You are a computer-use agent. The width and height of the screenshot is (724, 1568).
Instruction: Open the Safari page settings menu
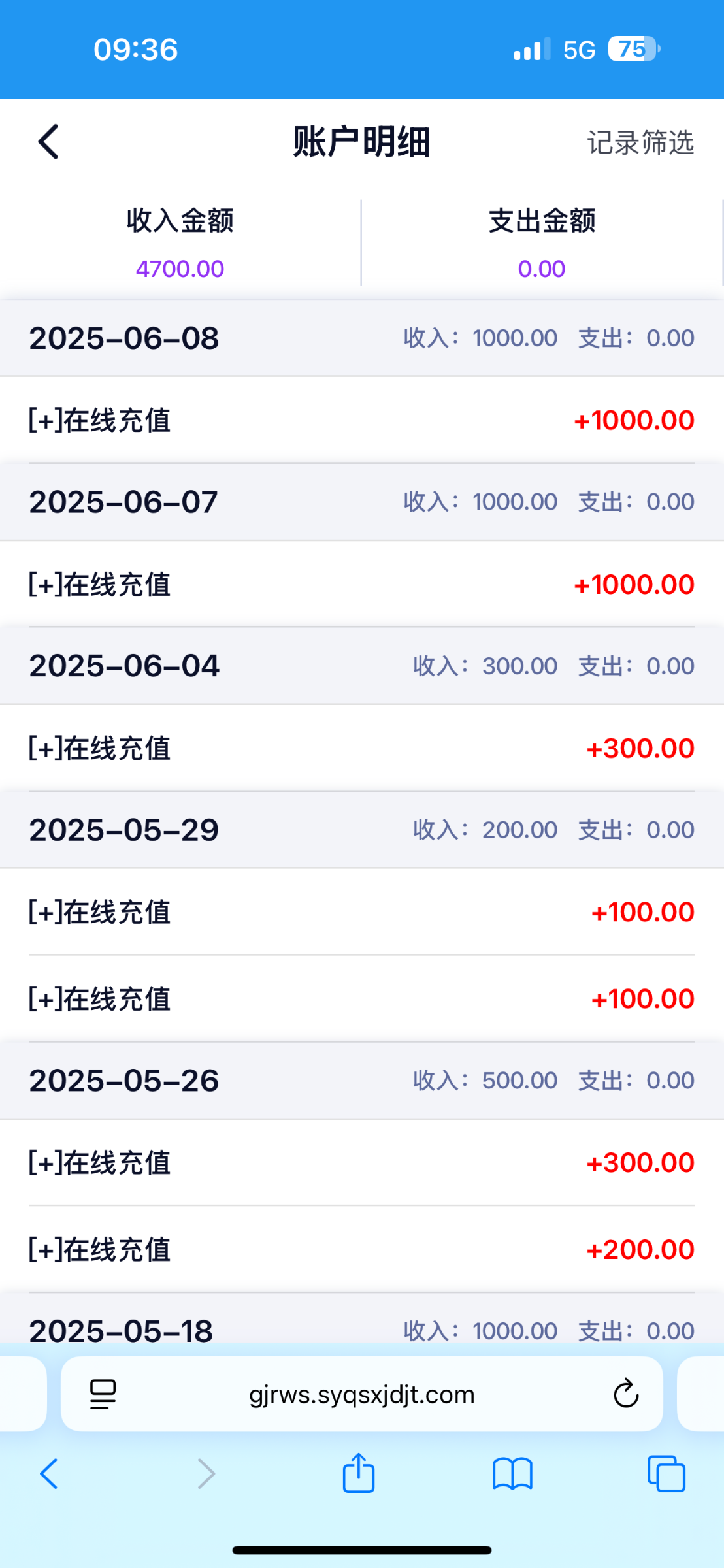tap(103, 1394)
